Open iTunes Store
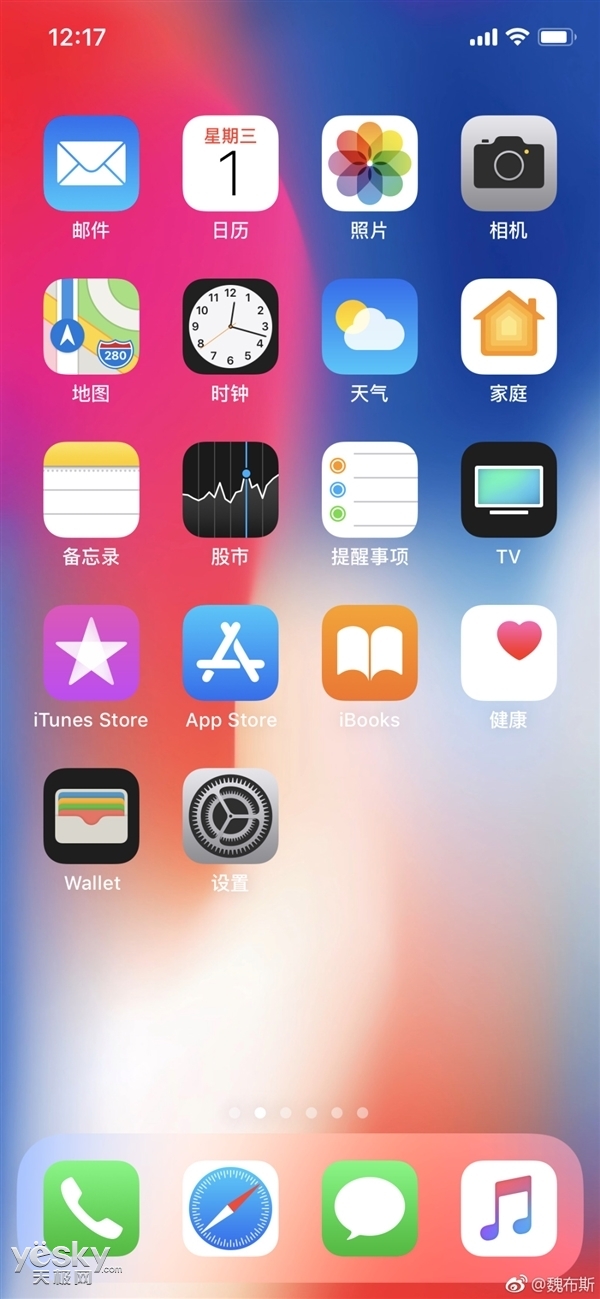The height and width of the screenshot is (1299, 600). 91,652
